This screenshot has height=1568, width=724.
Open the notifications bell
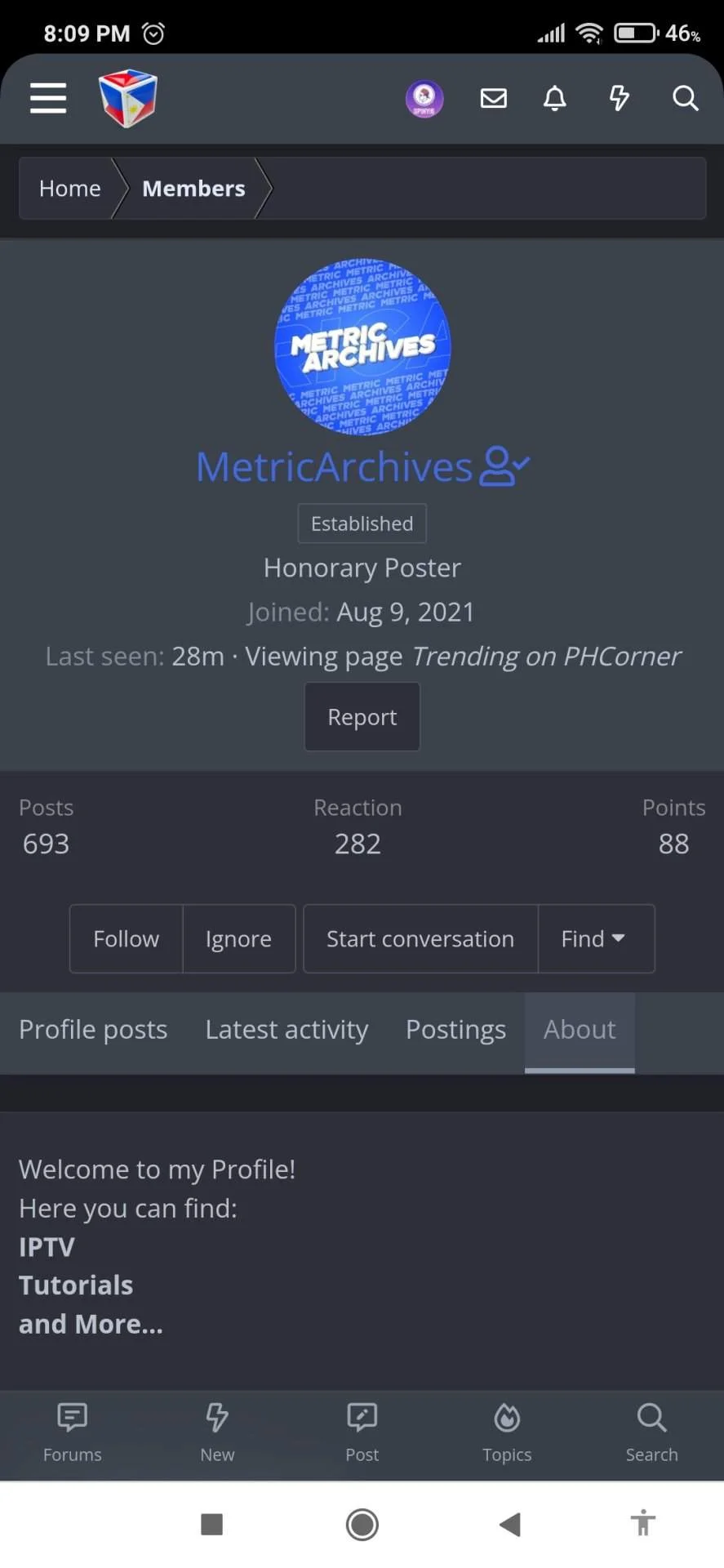[x=555, y=99]
